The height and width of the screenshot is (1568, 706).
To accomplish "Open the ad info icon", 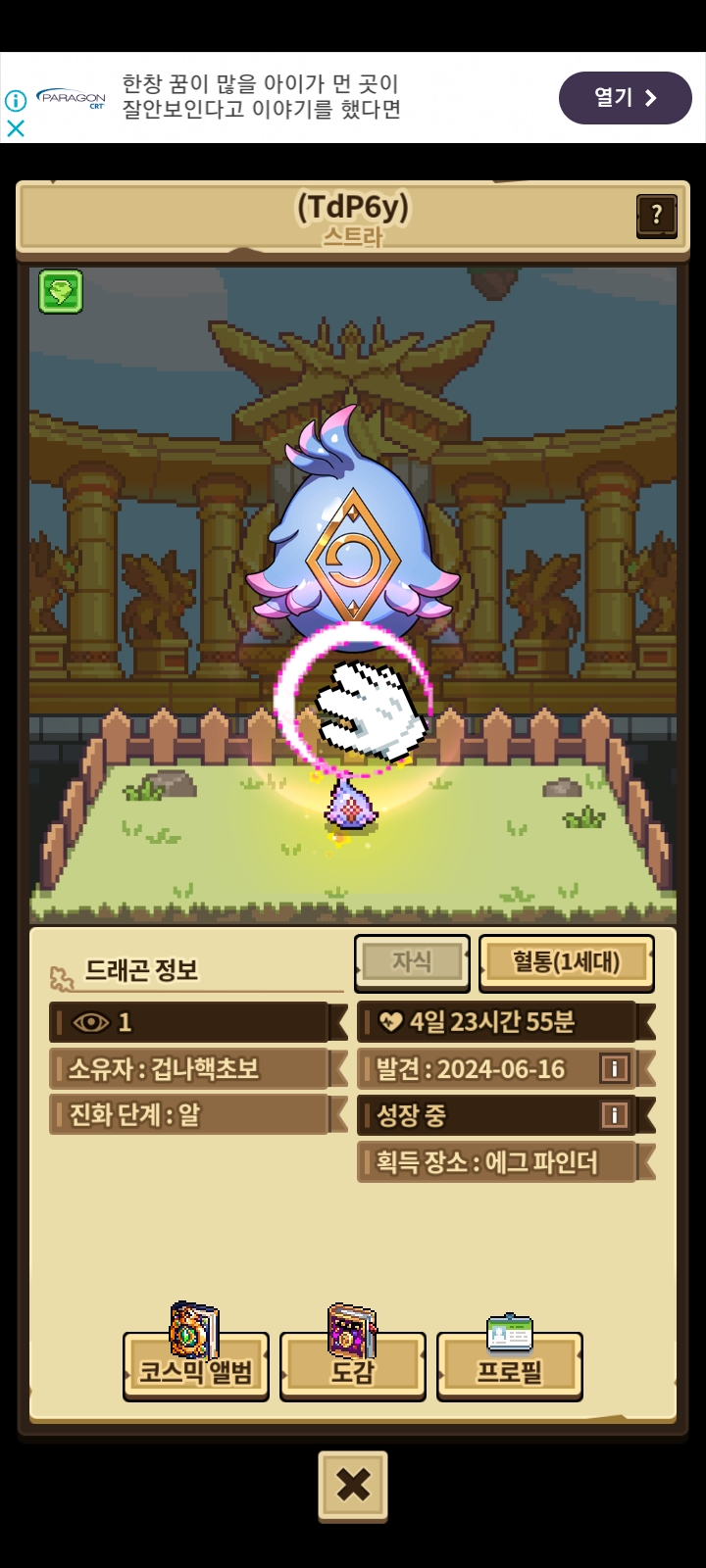I will point(16,100).
